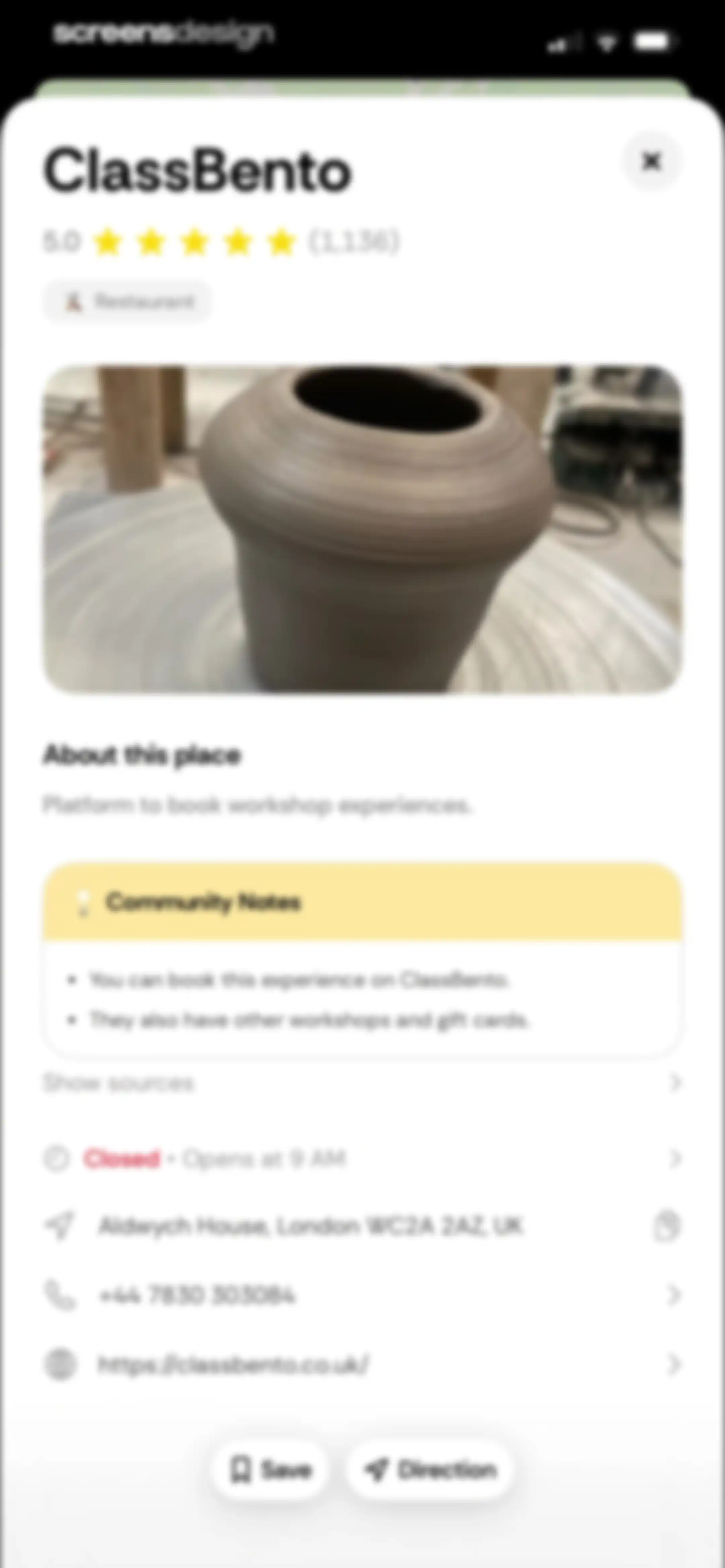Open the classbento.co.uk website link
The height and width of the screenshot is (1568, 725).
point(363,1364)
